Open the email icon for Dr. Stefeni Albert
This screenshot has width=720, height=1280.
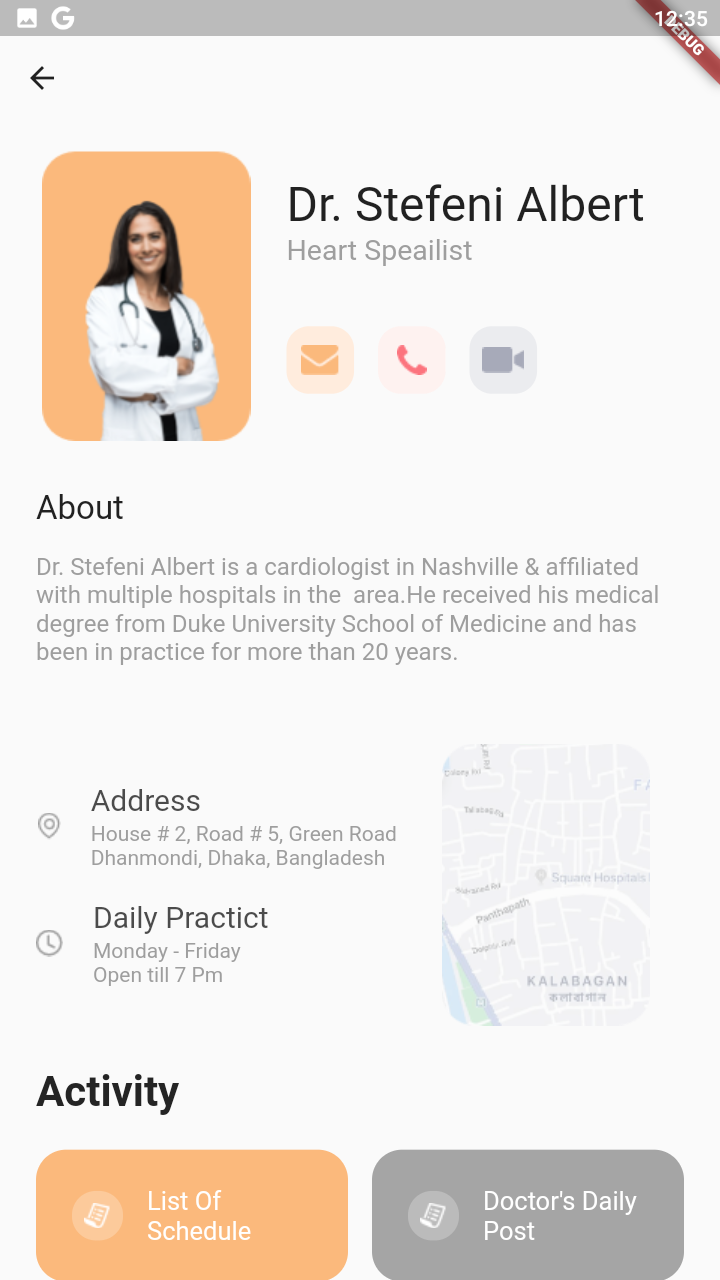click(320, 359)
